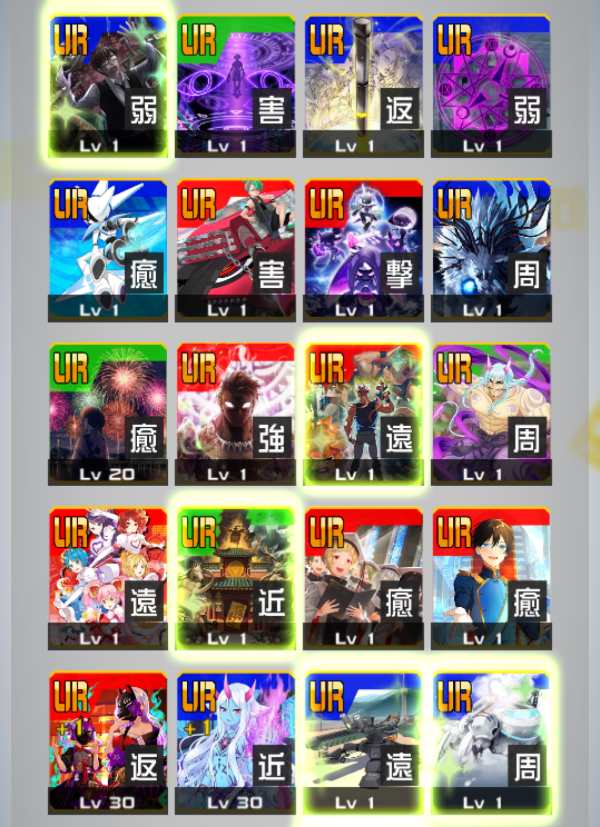Tap the glowing 遠 card with muscular men
Viewport: 600px width, 827px height.
pos(364,414)
